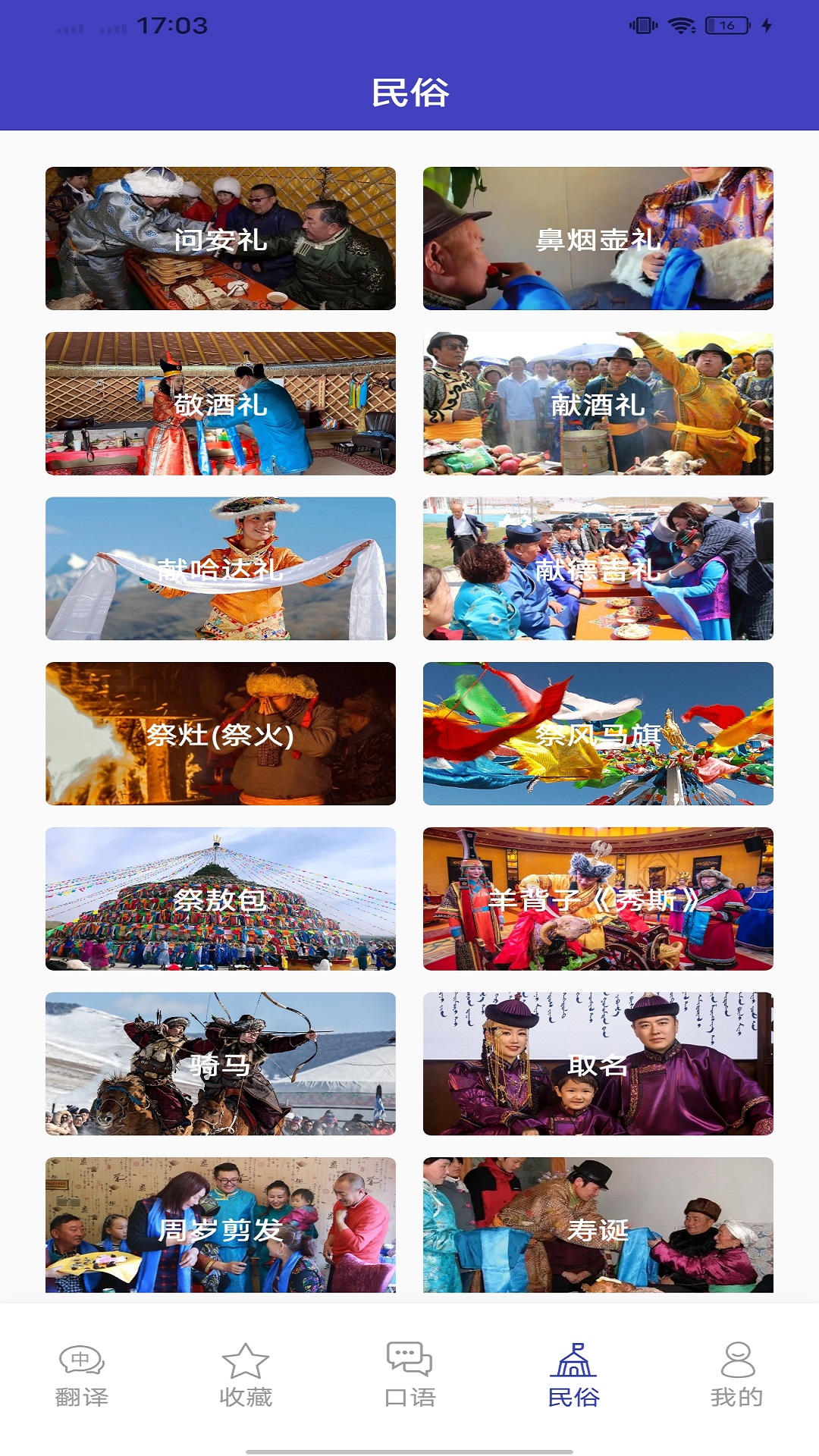View the 祭风马旗 card
The width and height of the screenshot is (819, 1456).
point(598,733)
